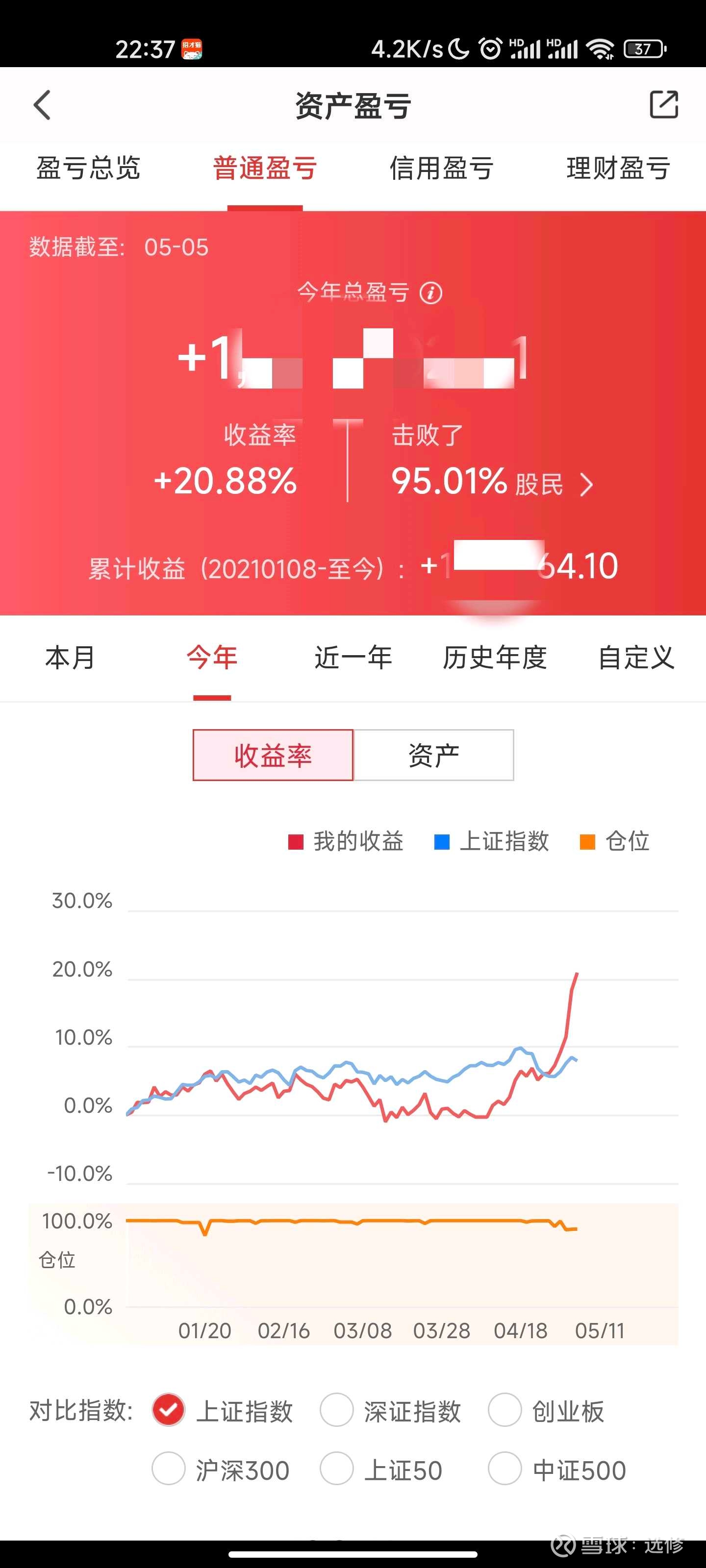Open the 自定义 custom date range
This screenshot has width=706, height=1568.
(636, 658)
